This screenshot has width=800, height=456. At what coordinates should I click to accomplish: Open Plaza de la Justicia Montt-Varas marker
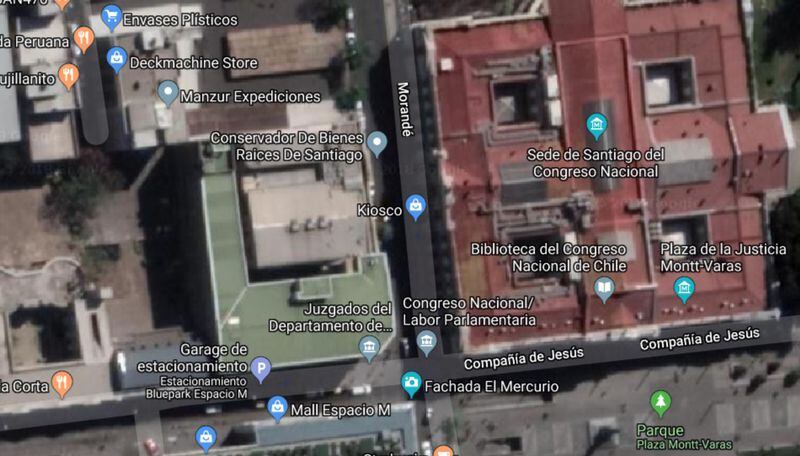tap(684, 290)
